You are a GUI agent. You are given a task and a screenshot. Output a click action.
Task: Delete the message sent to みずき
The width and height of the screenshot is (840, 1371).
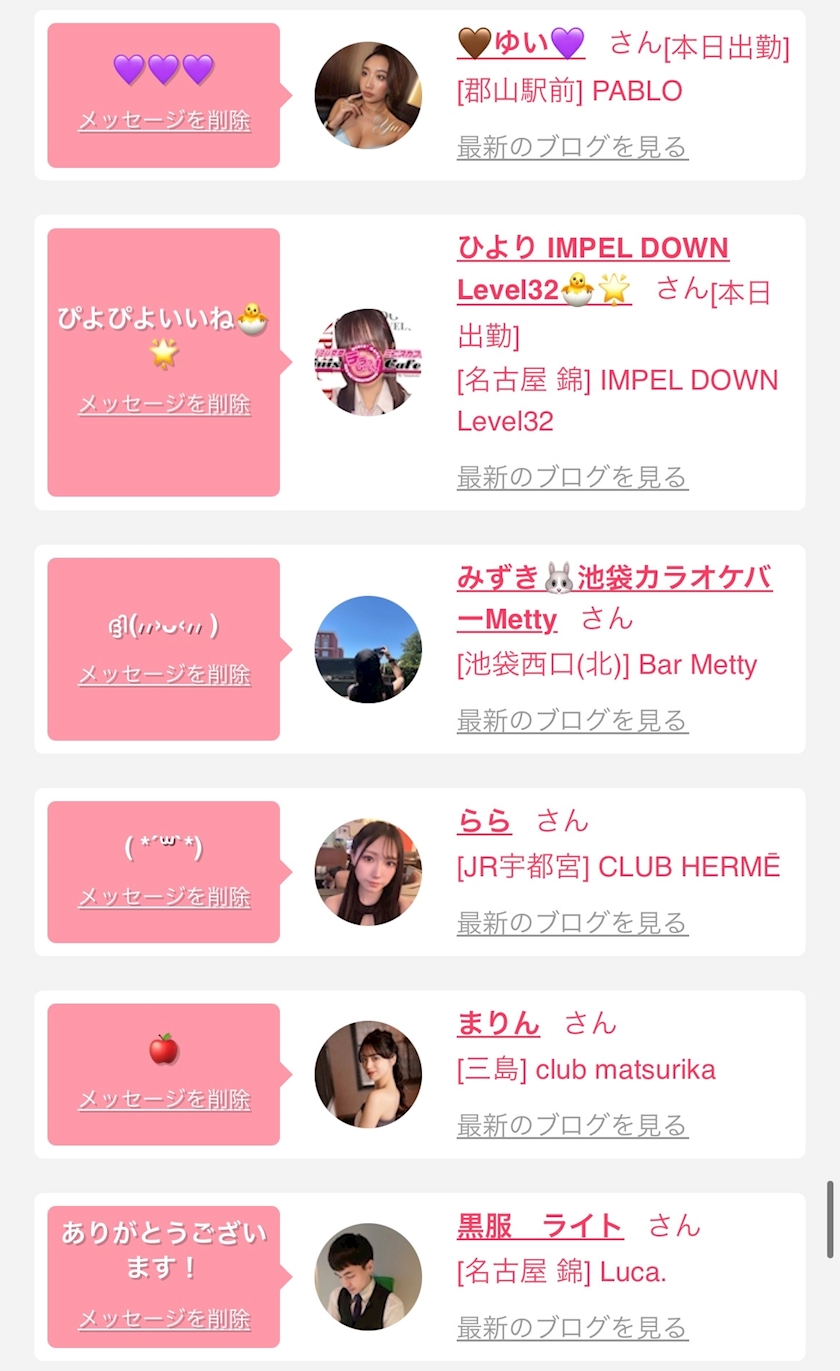[x=164, y=674]
